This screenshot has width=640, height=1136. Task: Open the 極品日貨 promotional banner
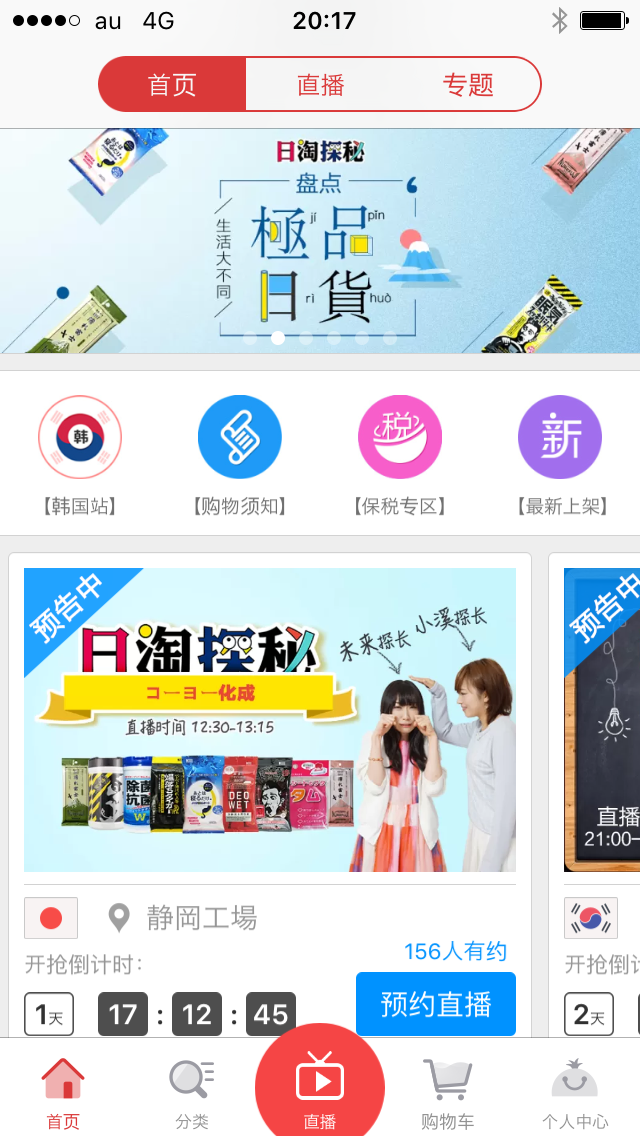[x=320, y=240]
